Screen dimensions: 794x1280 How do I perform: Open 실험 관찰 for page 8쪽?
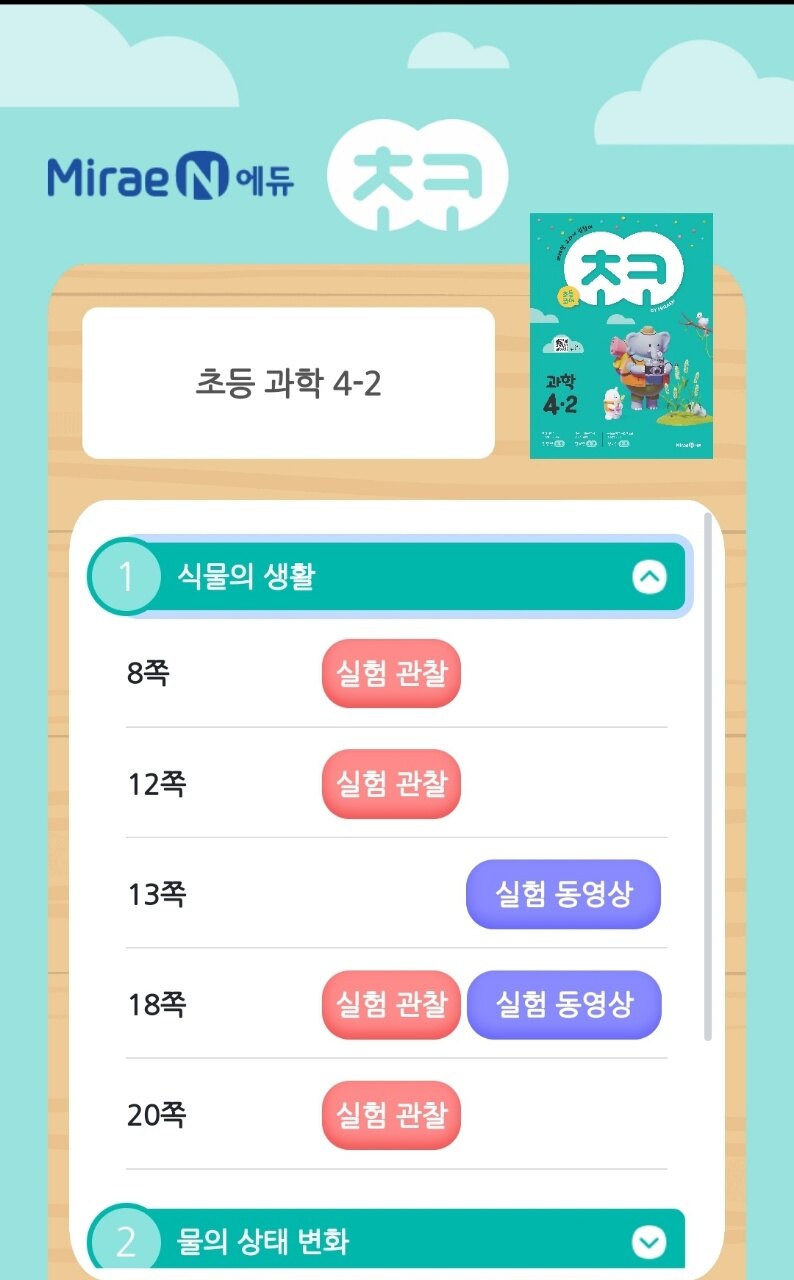391,674
